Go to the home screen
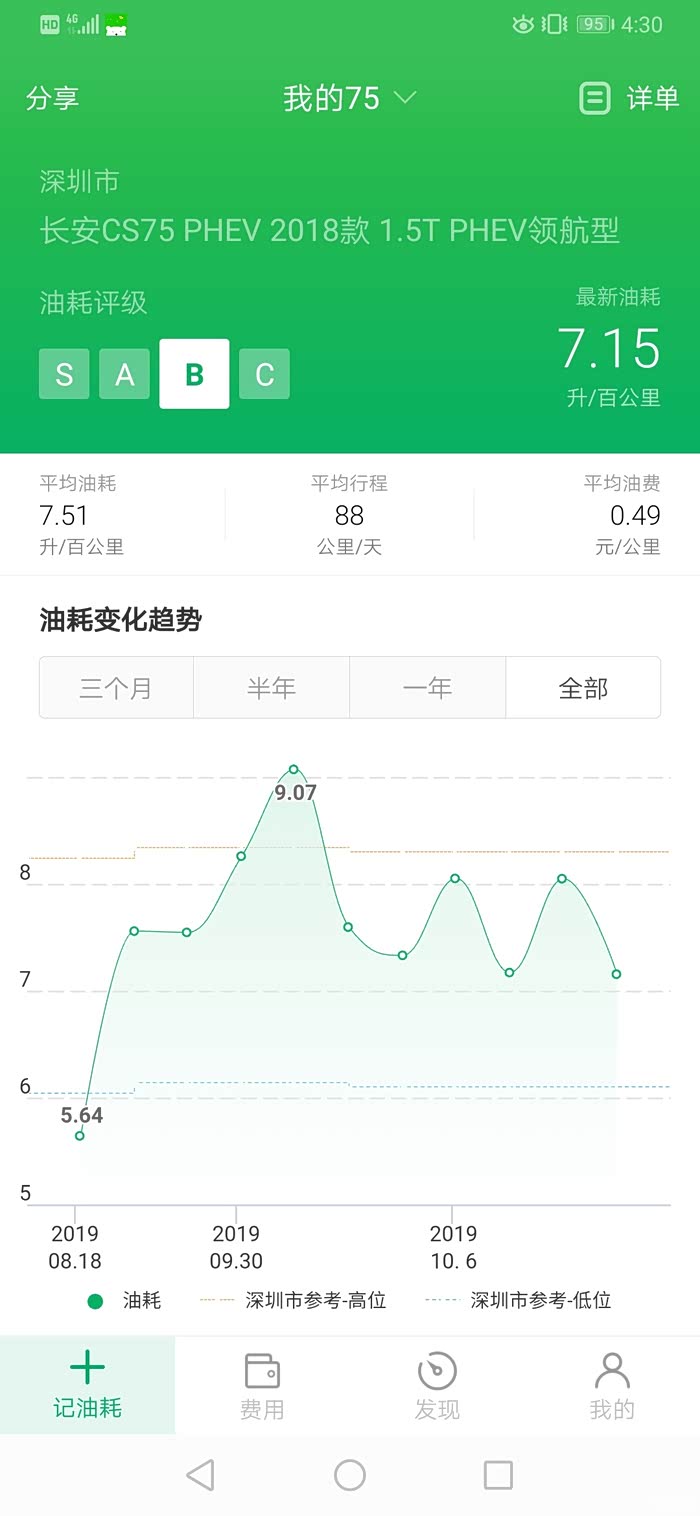 pyautogui.click(x=350, y=1475)
